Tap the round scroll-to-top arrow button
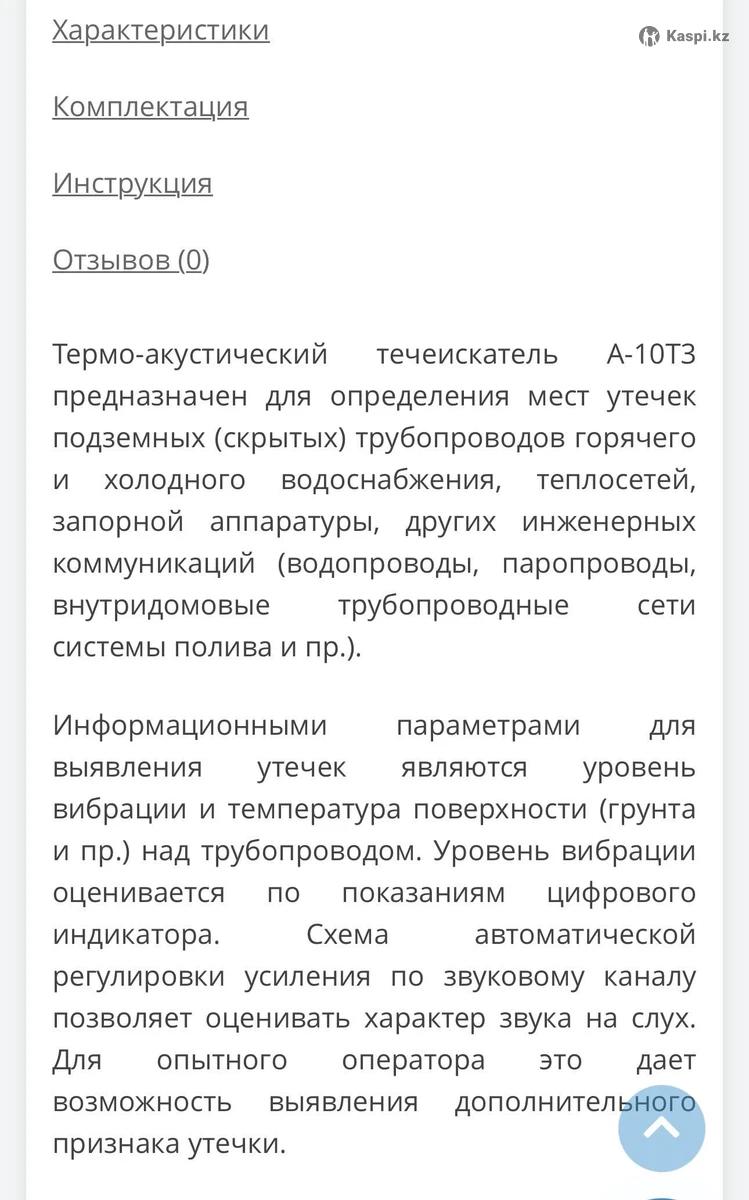749x1200 pixels. click(x=661, y=1129)
